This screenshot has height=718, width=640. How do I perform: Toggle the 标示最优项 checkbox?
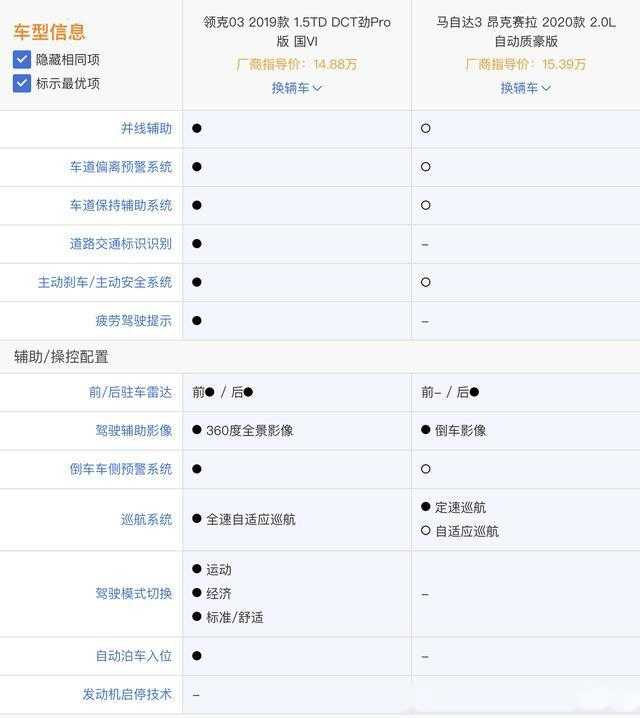[x=22, y=83]
